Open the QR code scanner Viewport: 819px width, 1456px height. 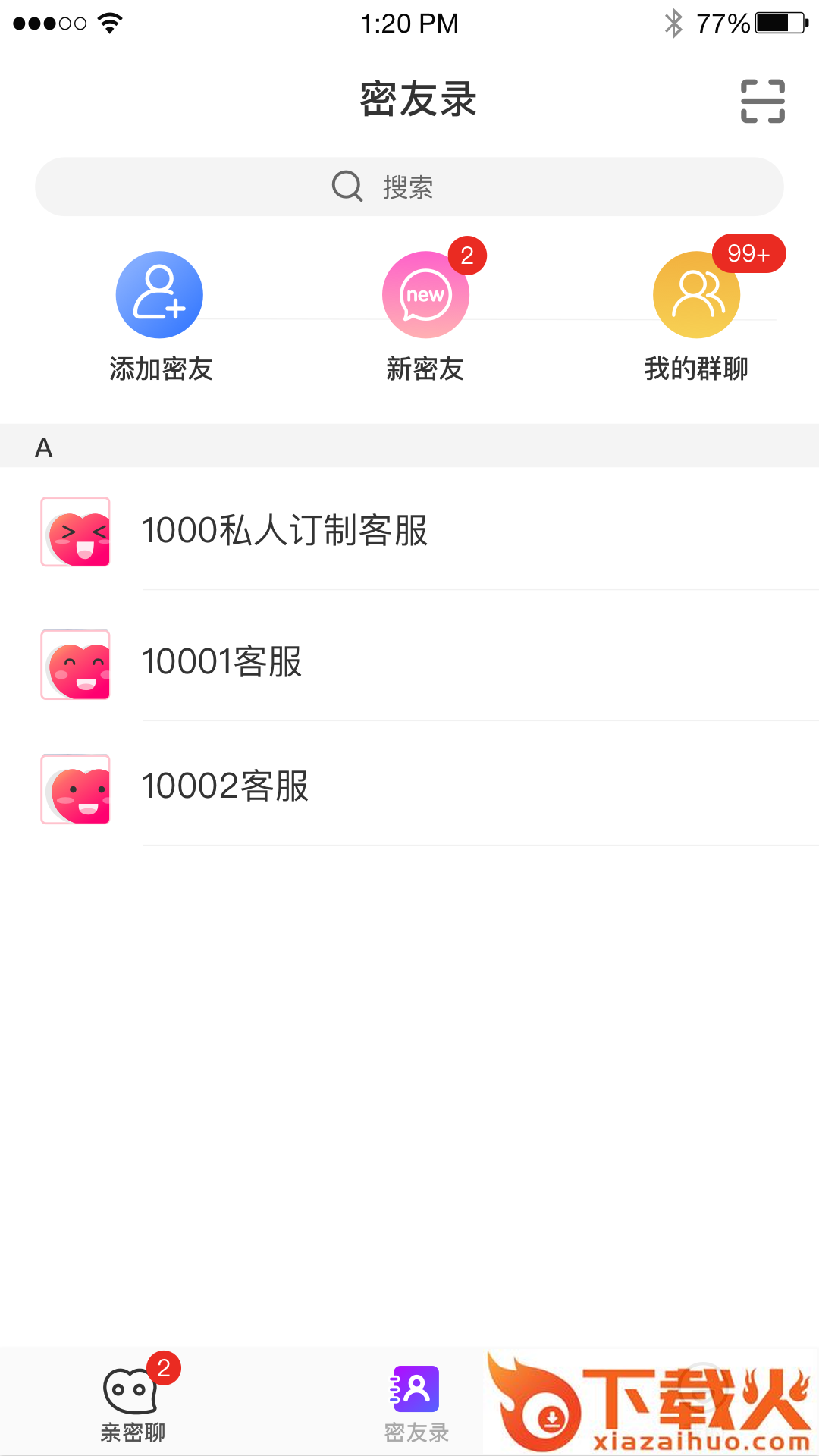pyautogui.click(x=762, y=99)
